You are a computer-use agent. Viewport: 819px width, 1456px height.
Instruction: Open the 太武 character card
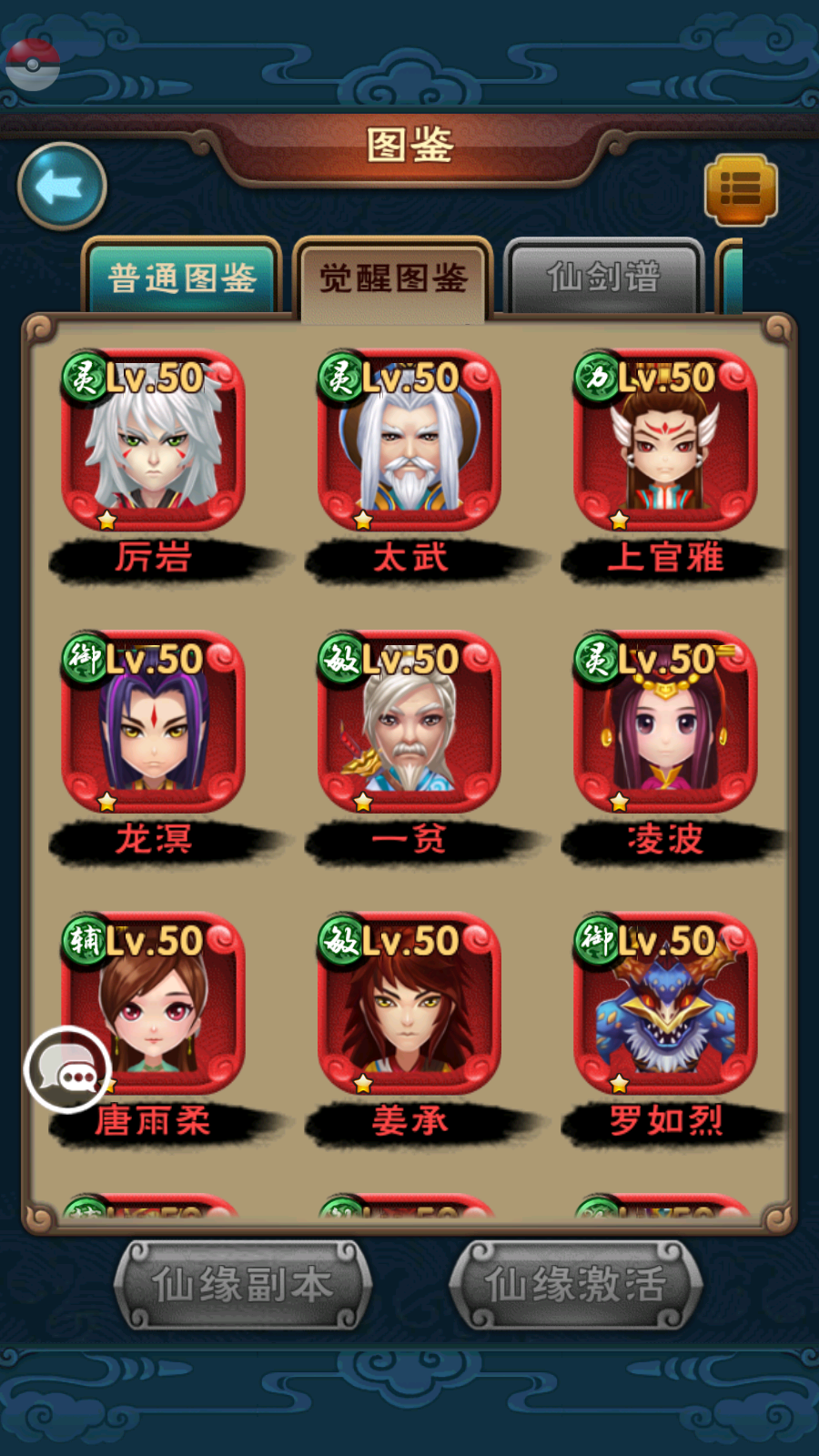pyautogui.click(x=409, y=441)
